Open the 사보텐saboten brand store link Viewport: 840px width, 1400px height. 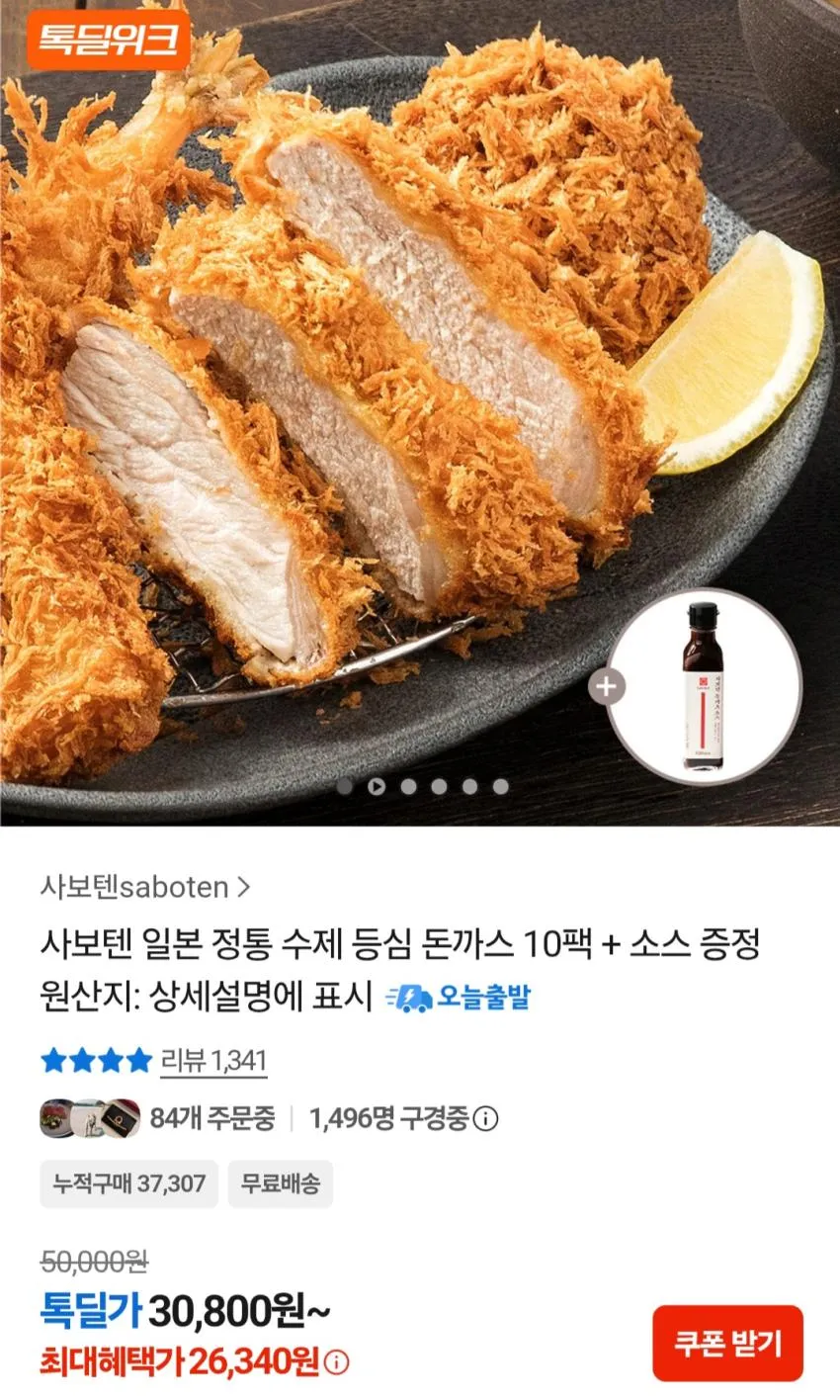[x=145, y=887]
